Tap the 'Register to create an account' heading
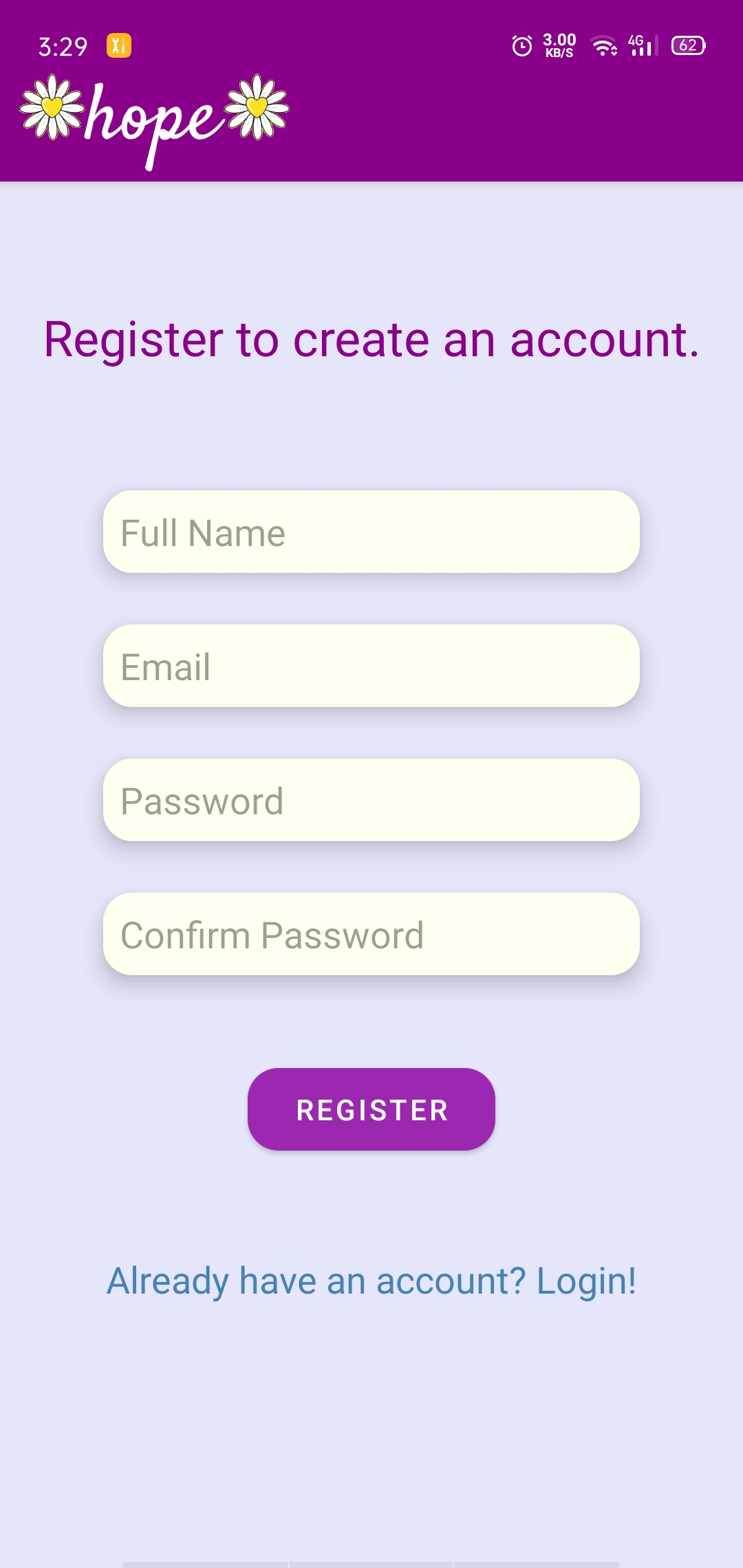 371,340
